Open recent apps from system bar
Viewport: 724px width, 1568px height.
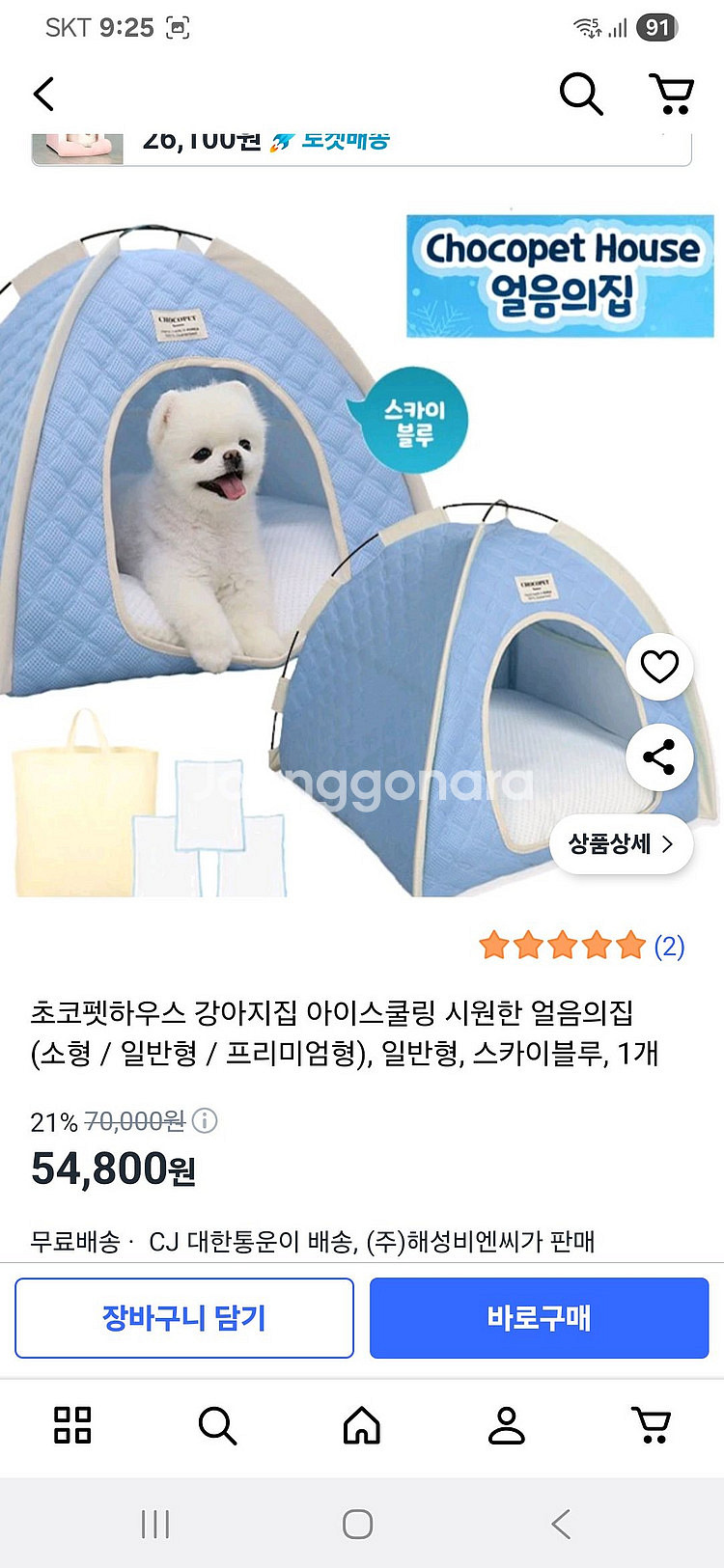coord(155,1525)
